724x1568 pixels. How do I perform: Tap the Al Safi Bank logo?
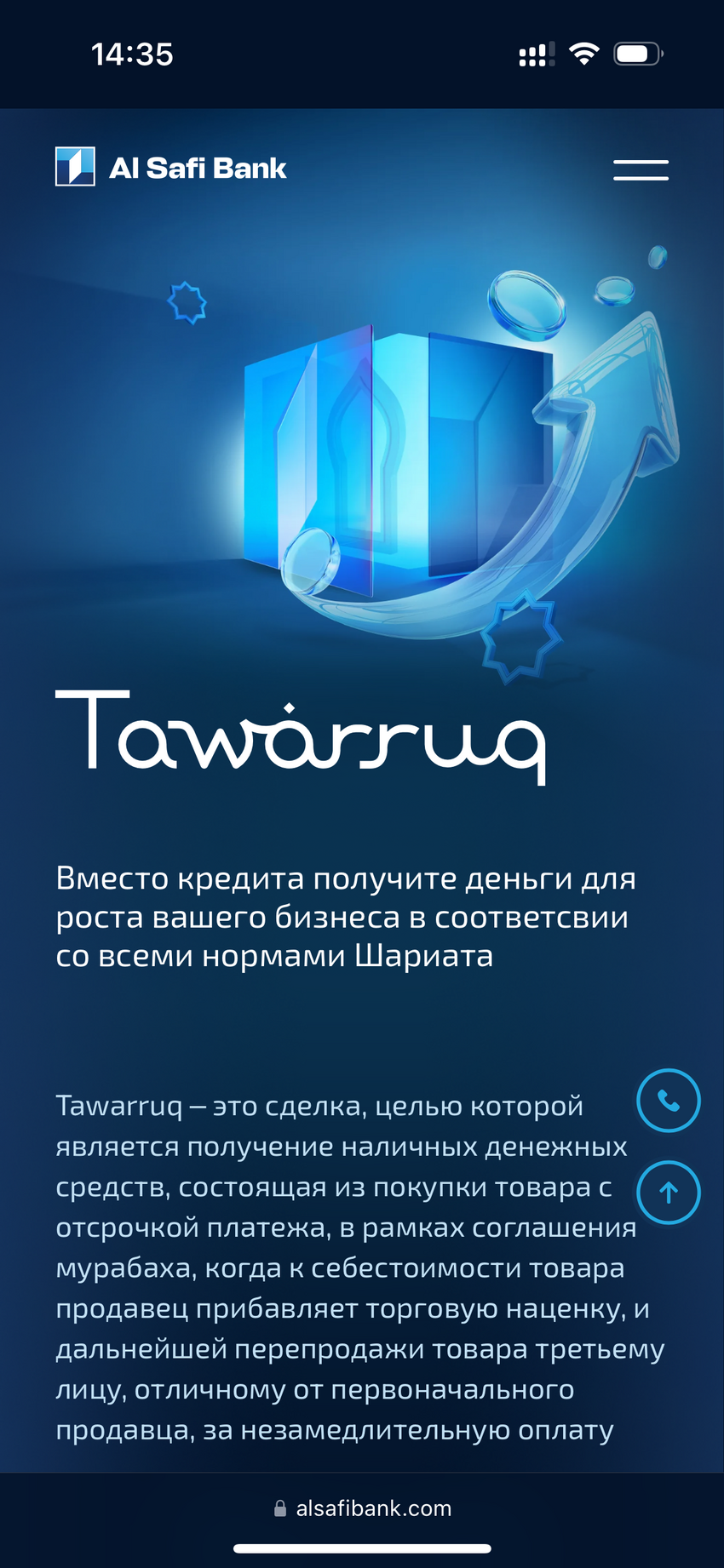coord(171,167)
